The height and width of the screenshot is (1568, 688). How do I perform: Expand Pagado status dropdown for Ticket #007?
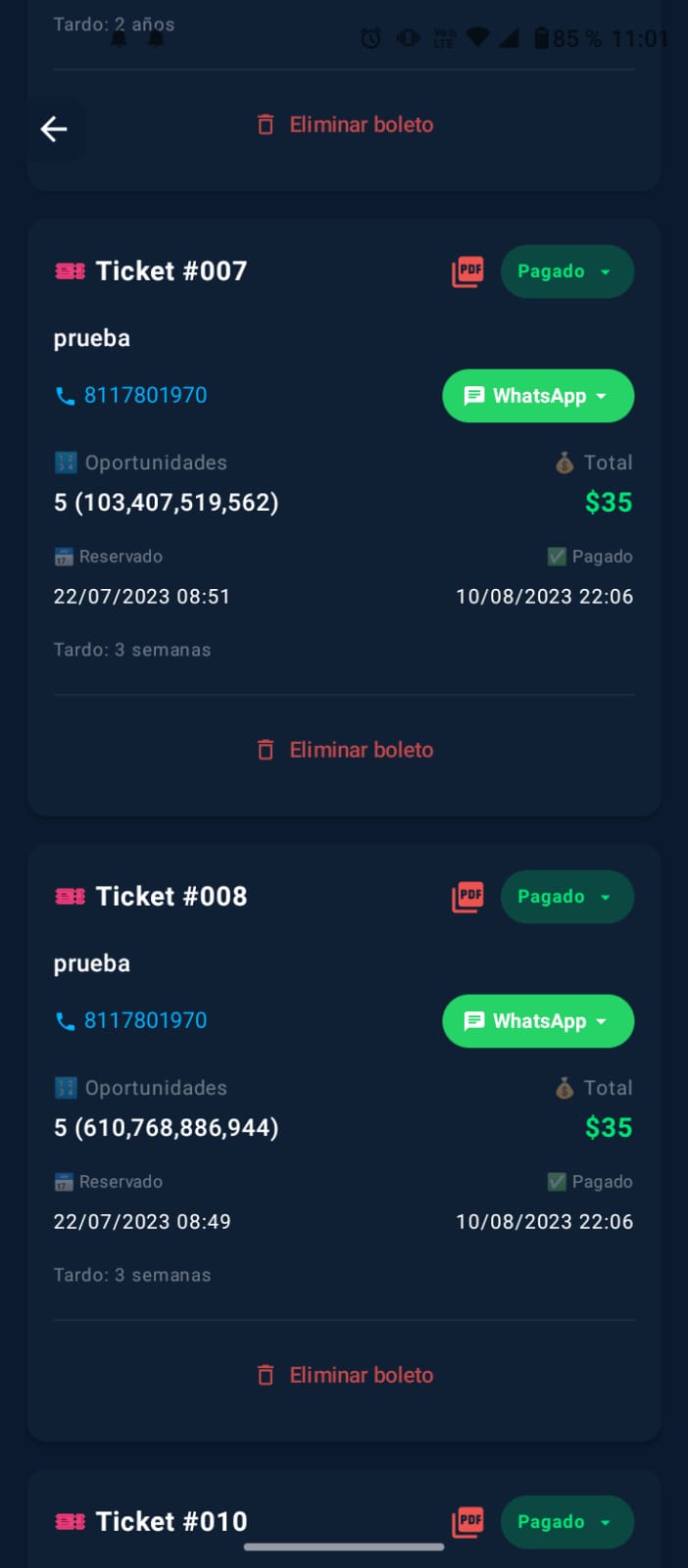pyautogui.click(x=566, y=271)
